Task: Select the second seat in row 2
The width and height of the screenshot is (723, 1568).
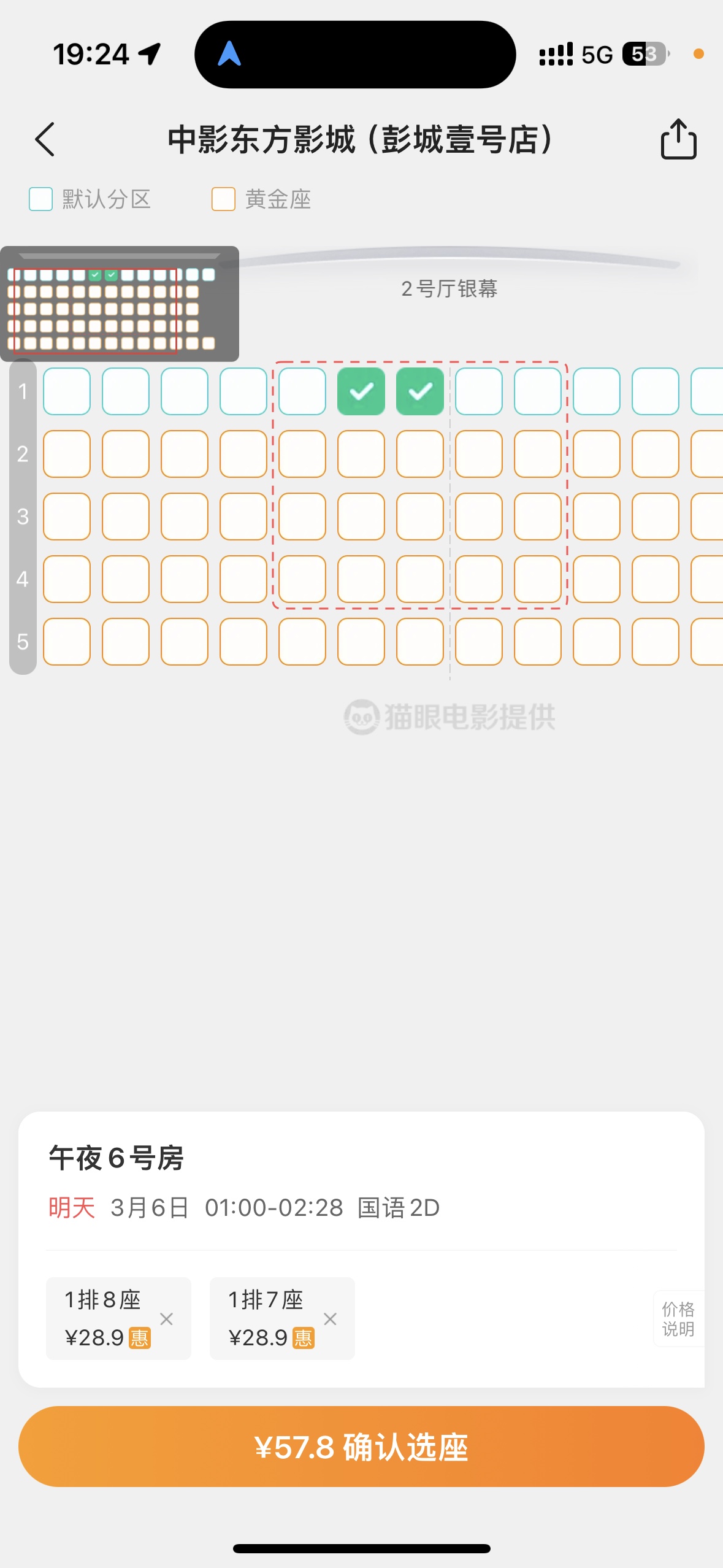Action: click(126, 454)
